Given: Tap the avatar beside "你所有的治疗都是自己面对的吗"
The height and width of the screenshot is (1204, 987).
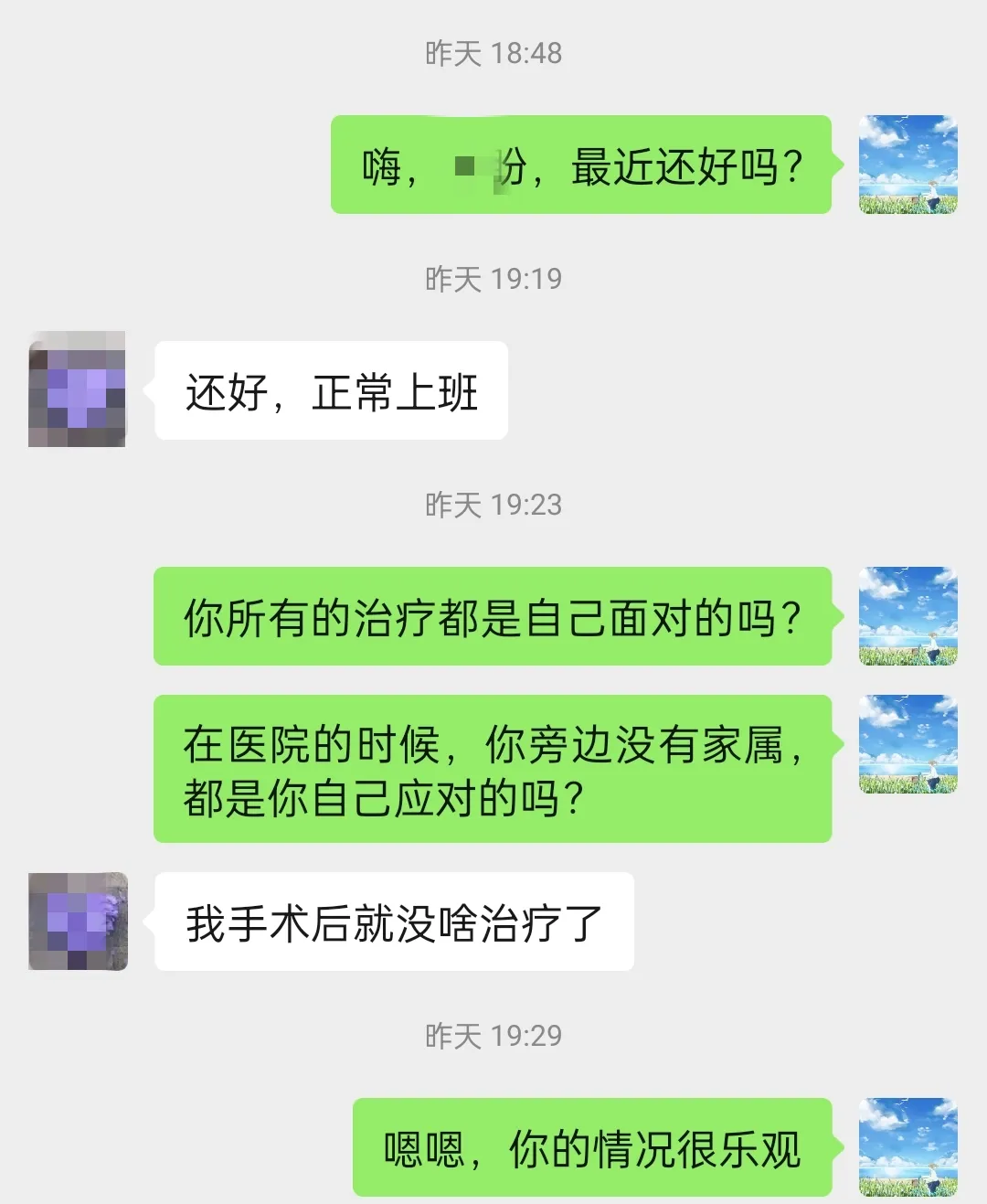Looking at the screenshot, I should pos(907,616).
